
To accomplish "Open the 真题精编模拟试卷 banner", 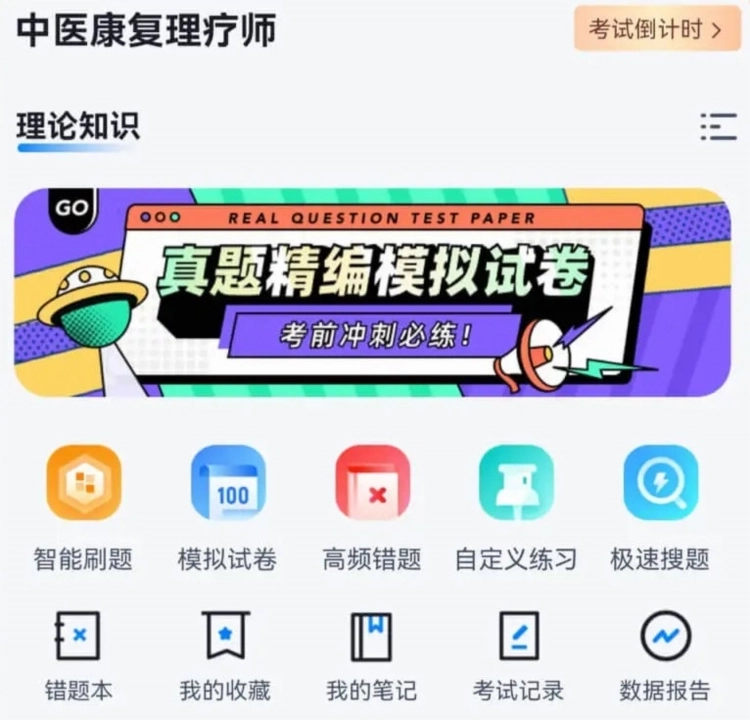I will coord(373,292).
